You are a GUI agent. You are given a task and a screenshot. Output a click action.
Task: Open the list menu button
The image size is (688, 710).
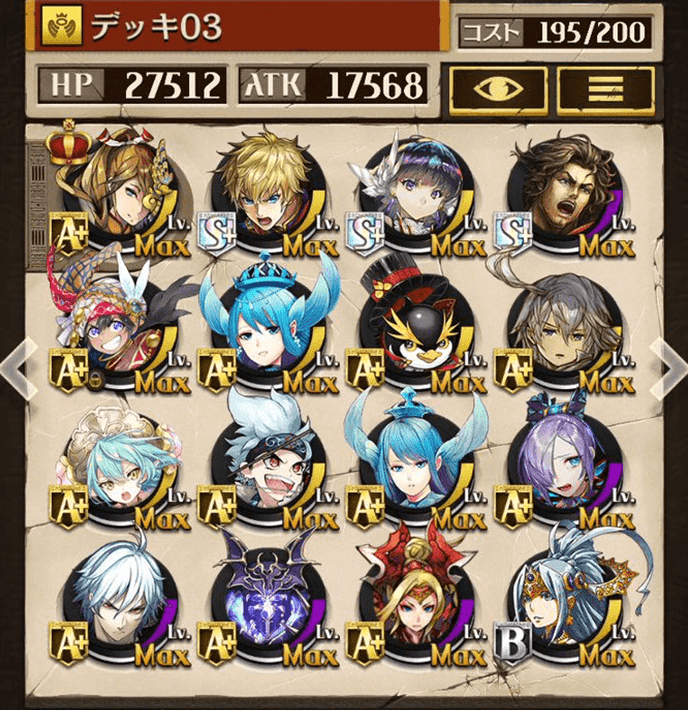(x=604, y=88)
